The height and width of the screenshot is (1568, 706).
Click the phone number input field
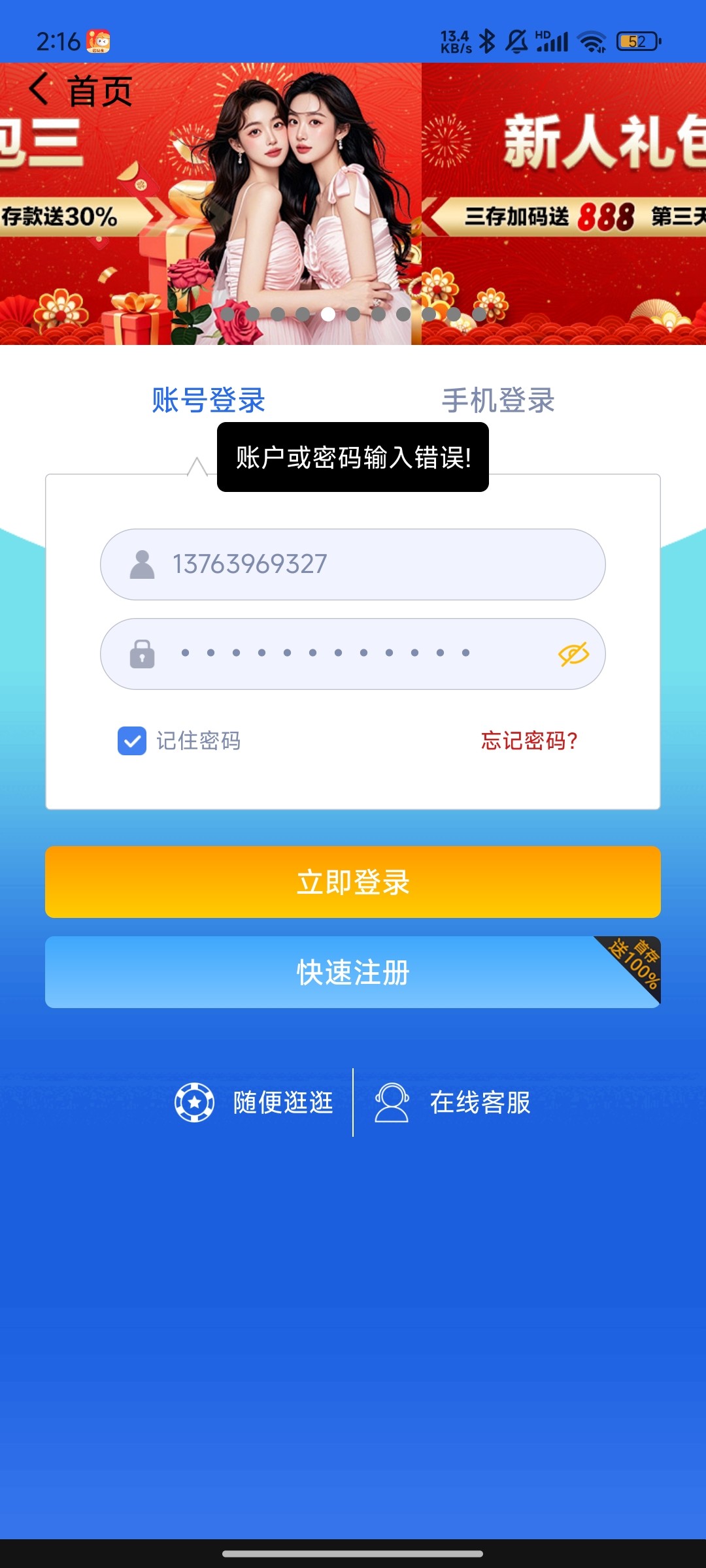353,563
